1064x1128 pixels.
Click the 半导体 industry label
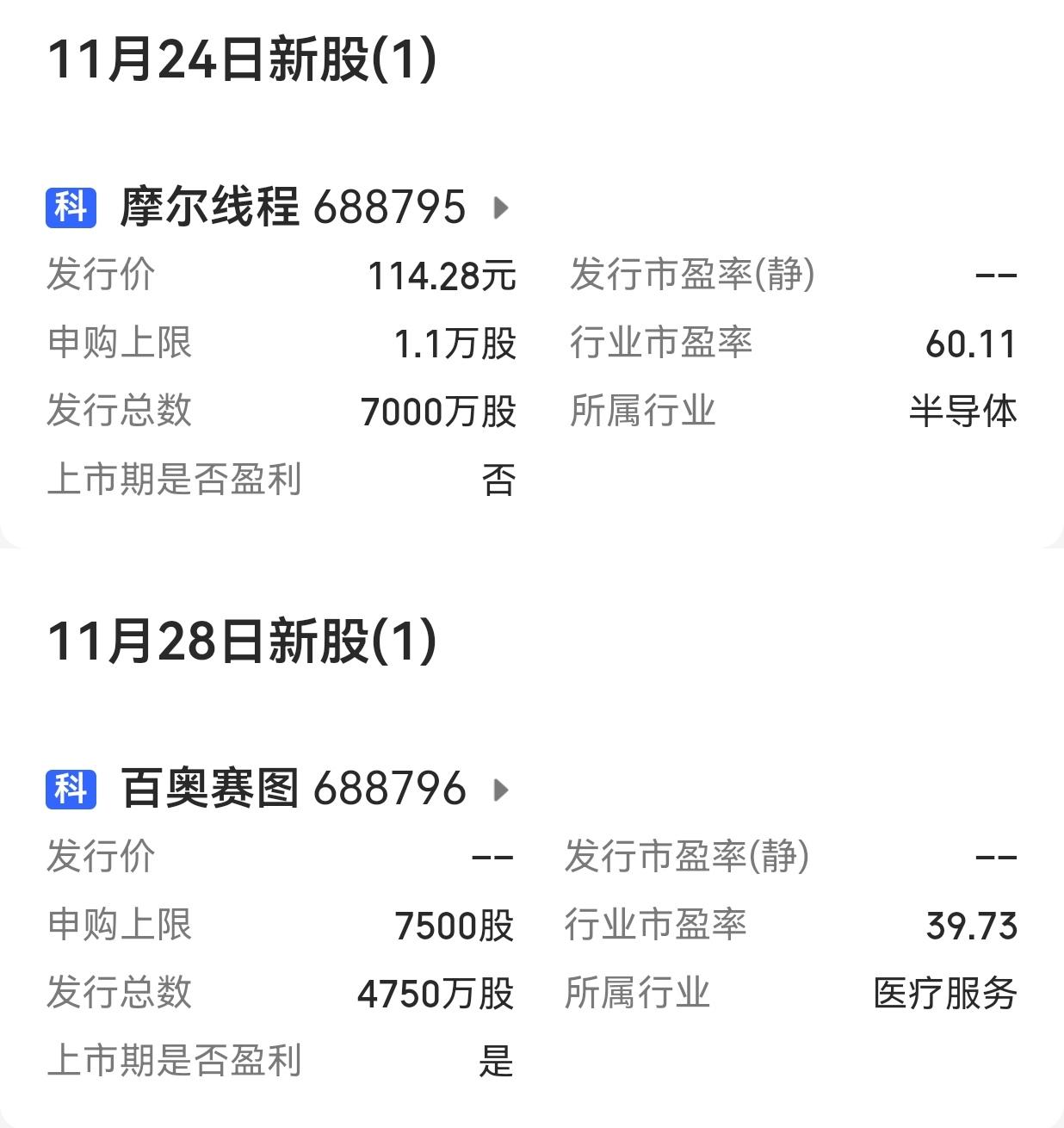click(963, 412)
